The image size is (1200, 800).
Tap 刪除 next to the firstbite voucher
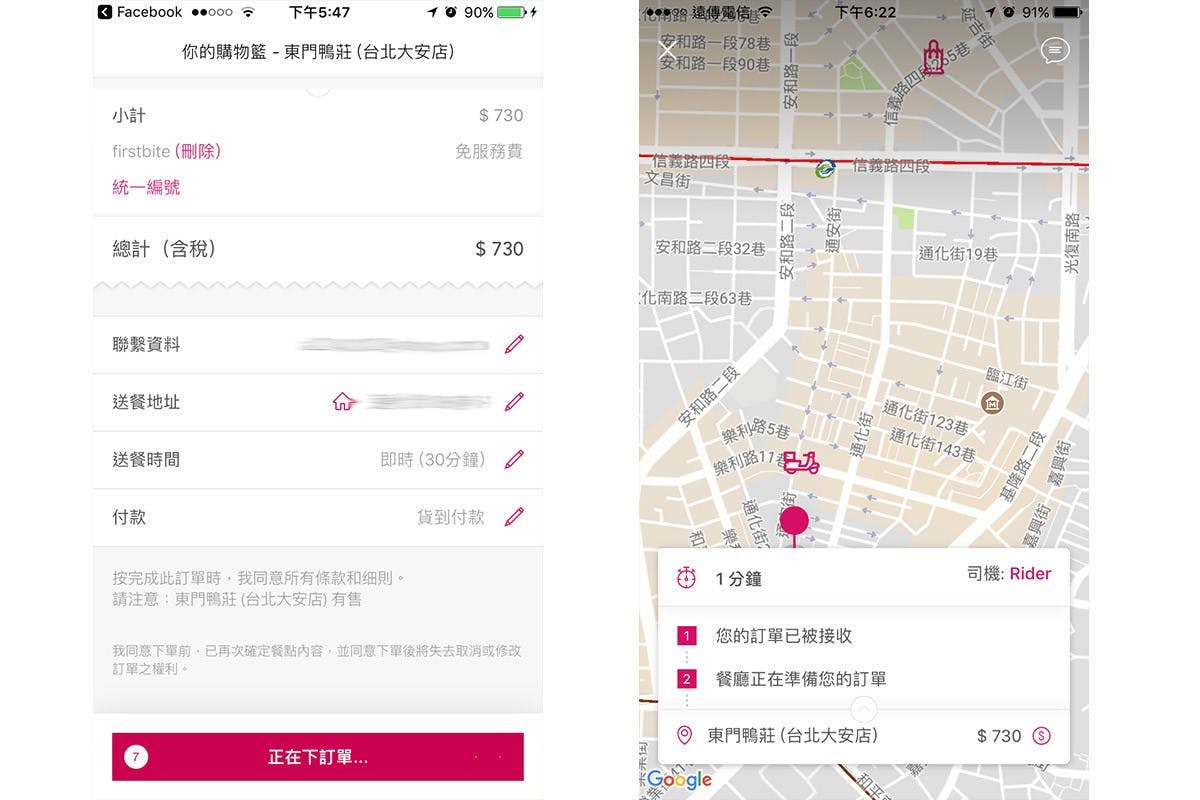(x=198, y=152)
